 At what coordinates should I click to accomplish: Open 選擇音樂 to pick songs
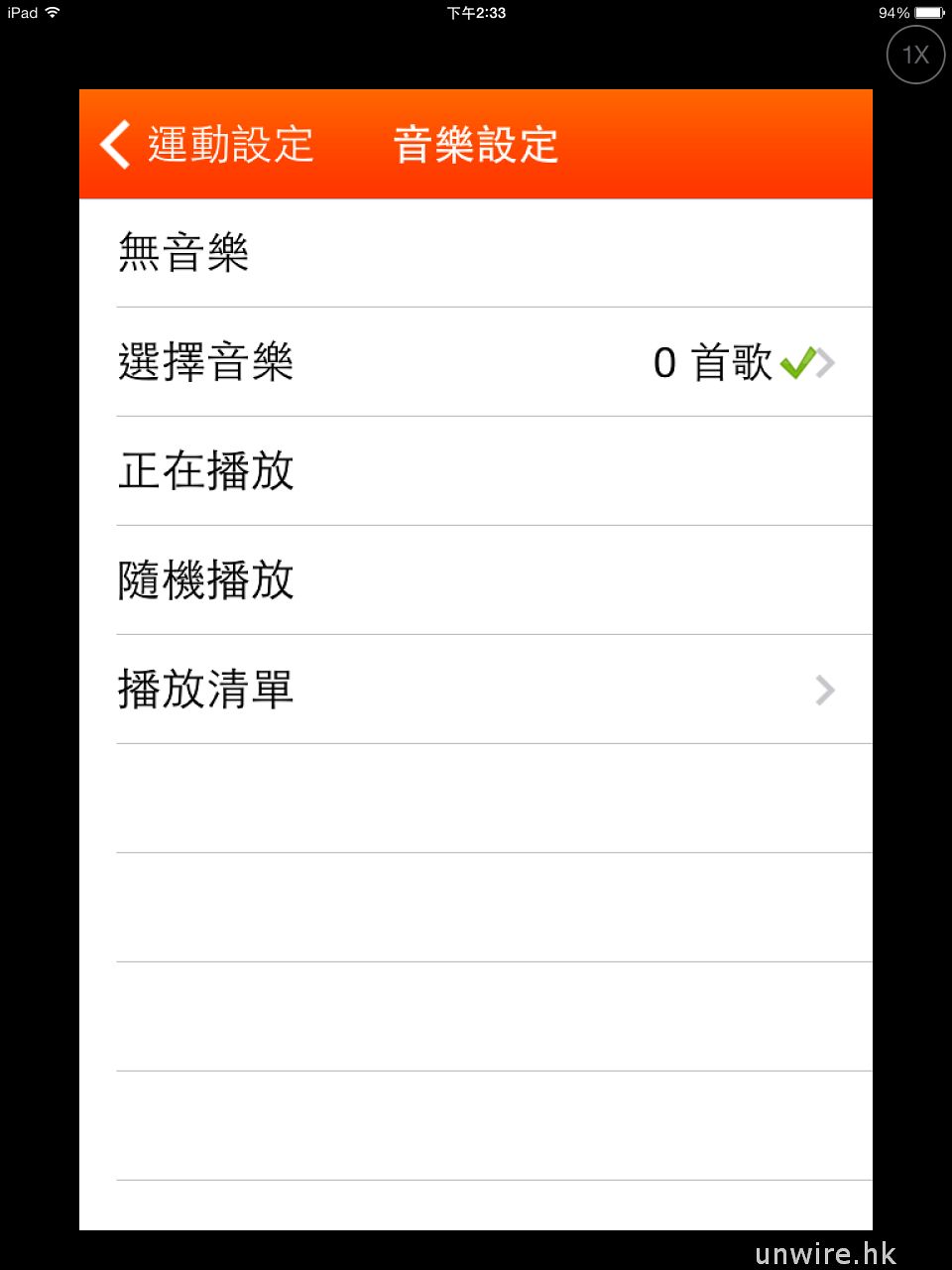[x=476, y=362]
